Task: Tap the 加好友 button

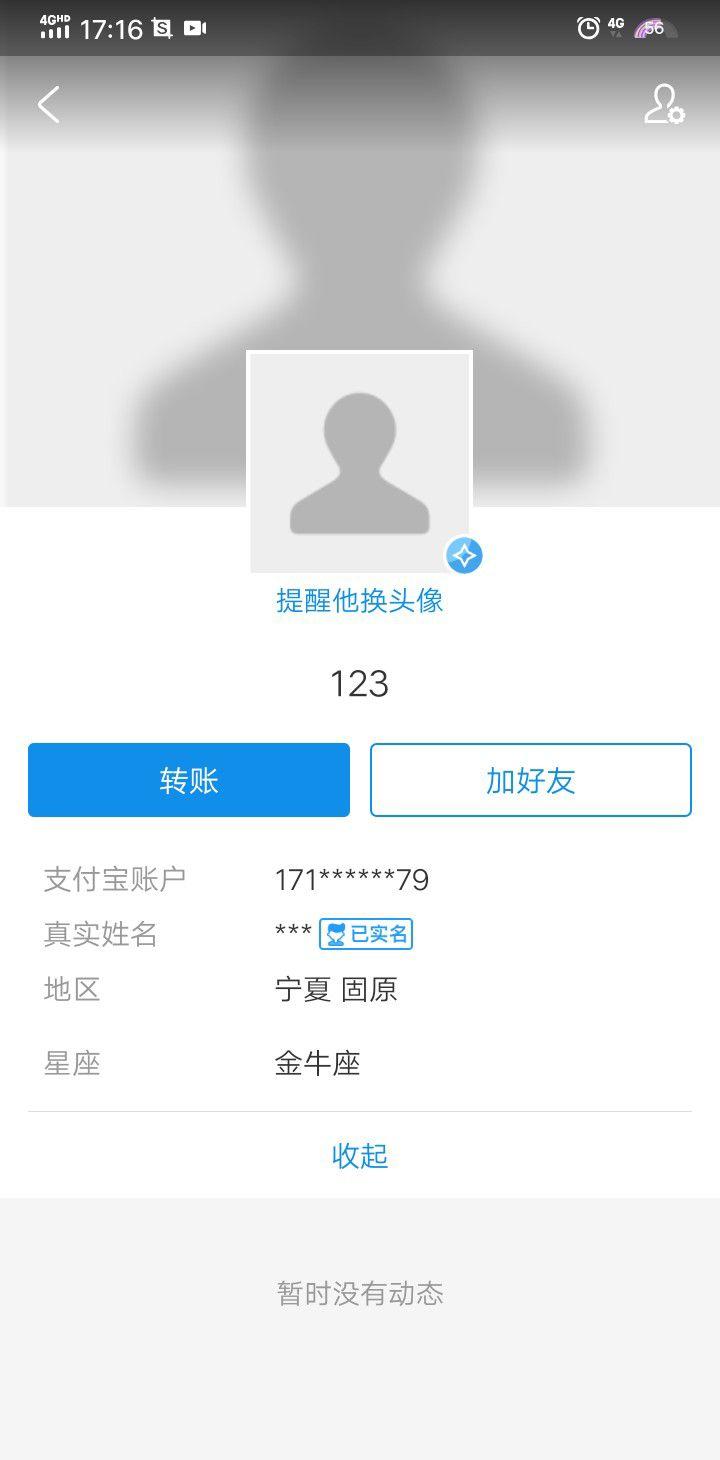Action: click(x=531, y=780)
